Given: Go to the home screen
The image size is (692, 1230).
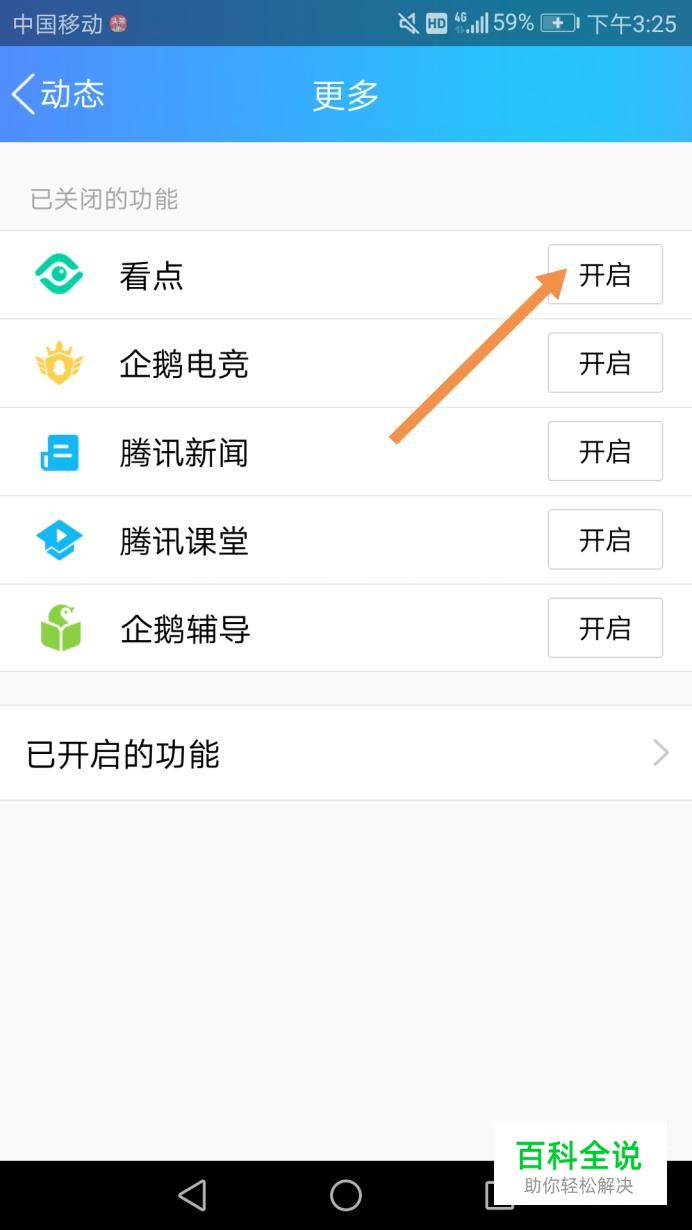Looking at the screenshot, I should 346,1195.
